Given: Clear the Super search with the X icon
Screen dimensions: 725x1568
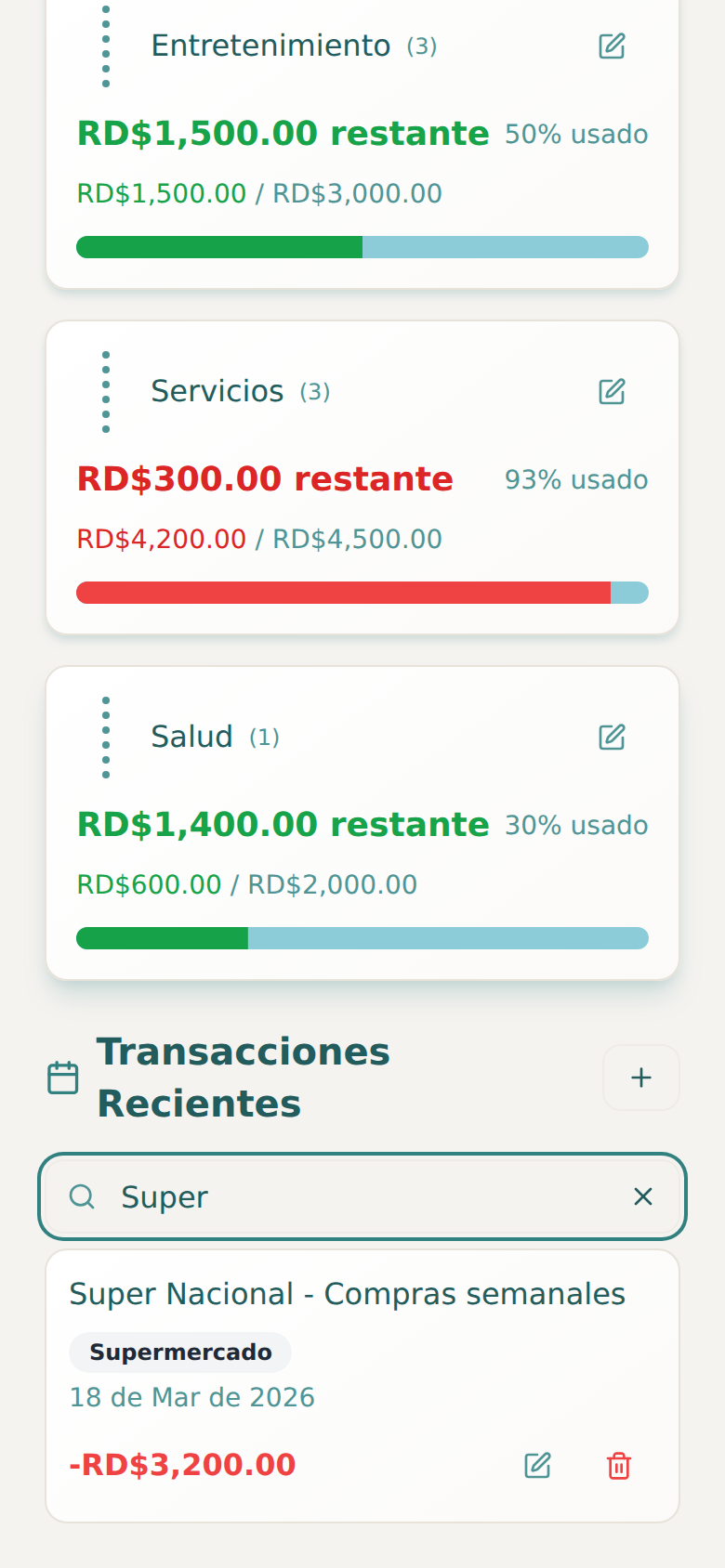Looking at the screenshot, I should point(643,1196).
